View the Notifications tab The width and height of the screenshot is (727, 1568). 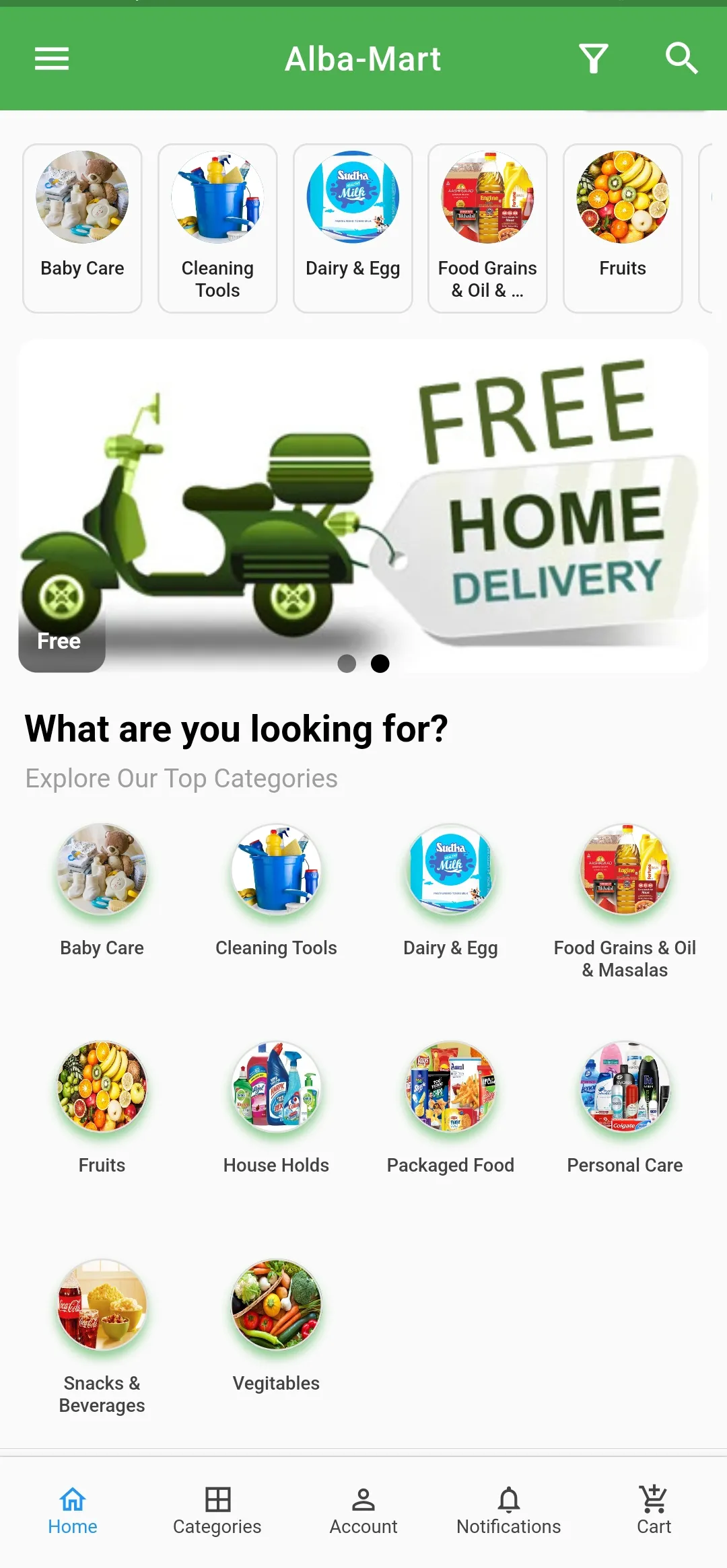click(x=509, y=1511)
